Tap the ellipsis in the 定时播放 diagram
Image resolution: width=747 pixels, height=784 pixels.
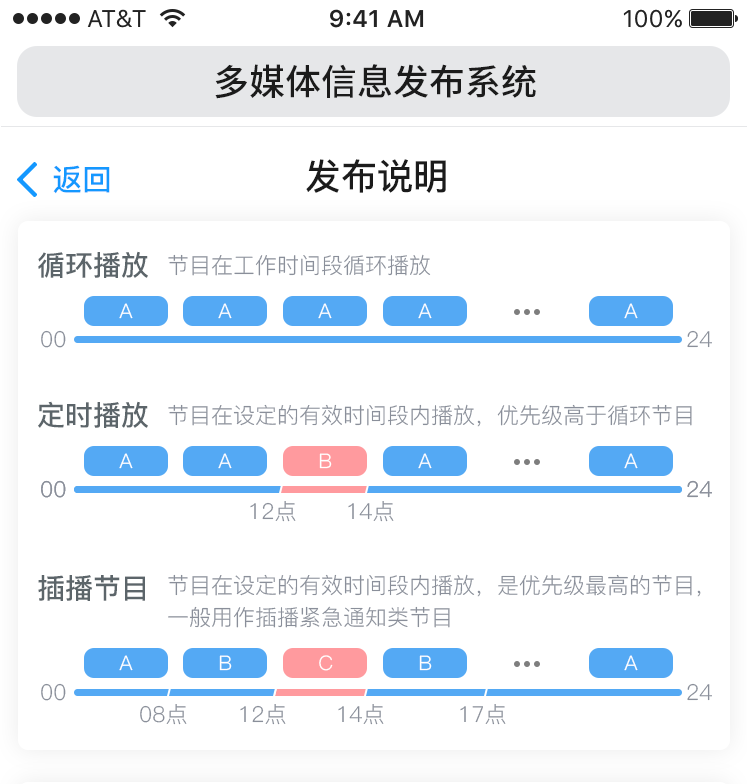527,461
